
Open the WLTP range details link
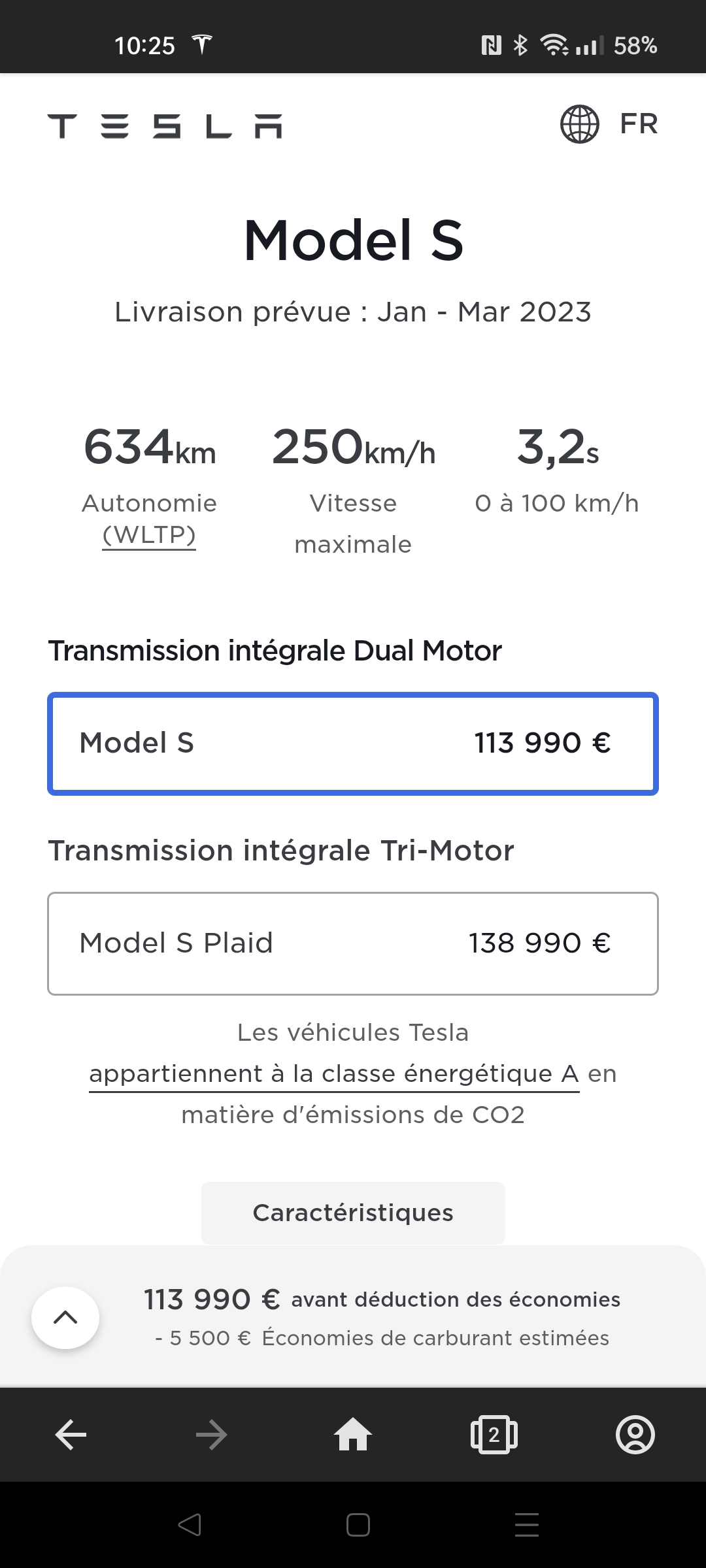pyautogui.click(x=149, y=535)
